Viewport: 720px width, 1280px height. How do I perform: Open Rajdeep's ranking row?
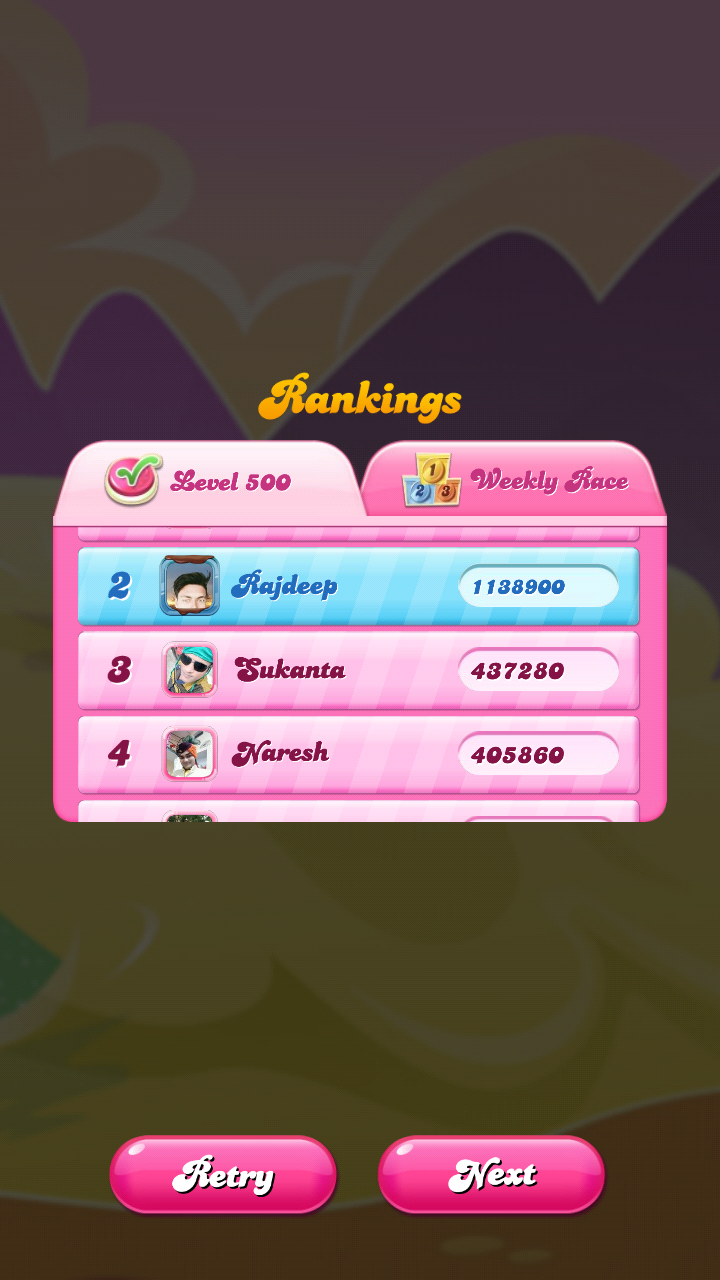coord(358,586)
